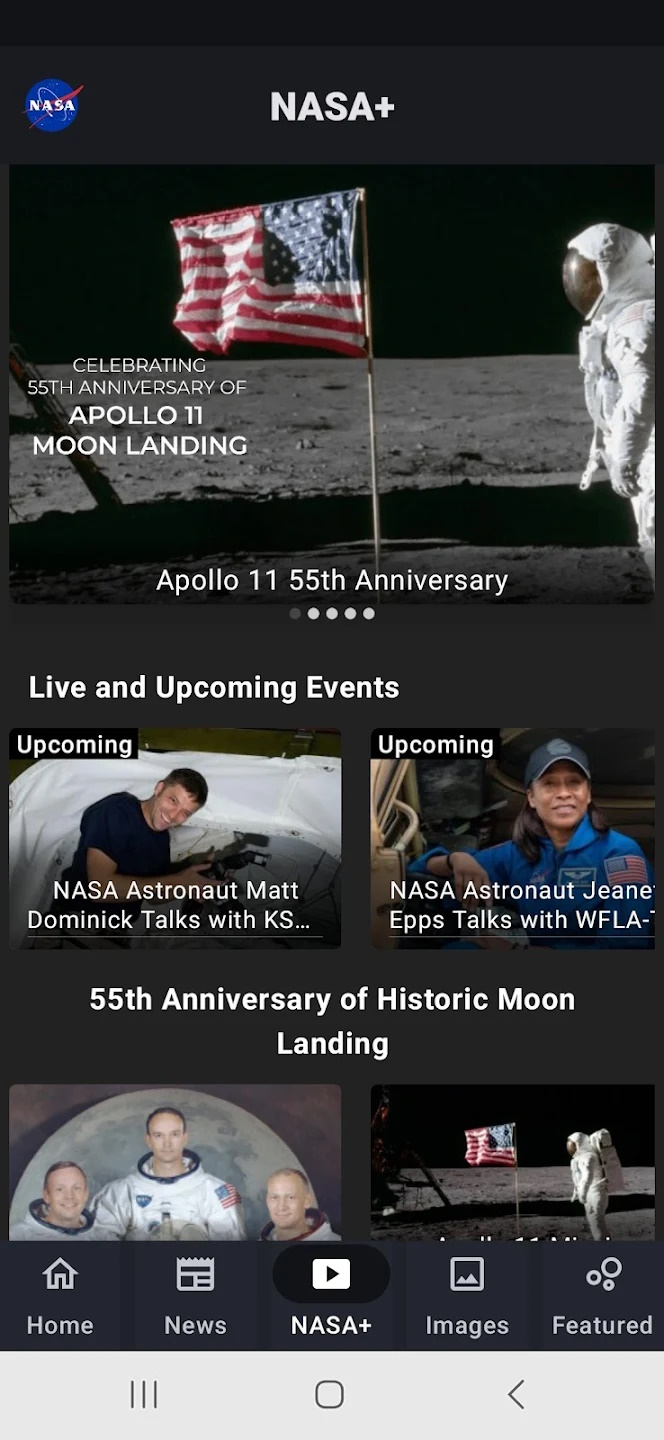Open Matt Dominick upcoming event card

click(175, 838)
